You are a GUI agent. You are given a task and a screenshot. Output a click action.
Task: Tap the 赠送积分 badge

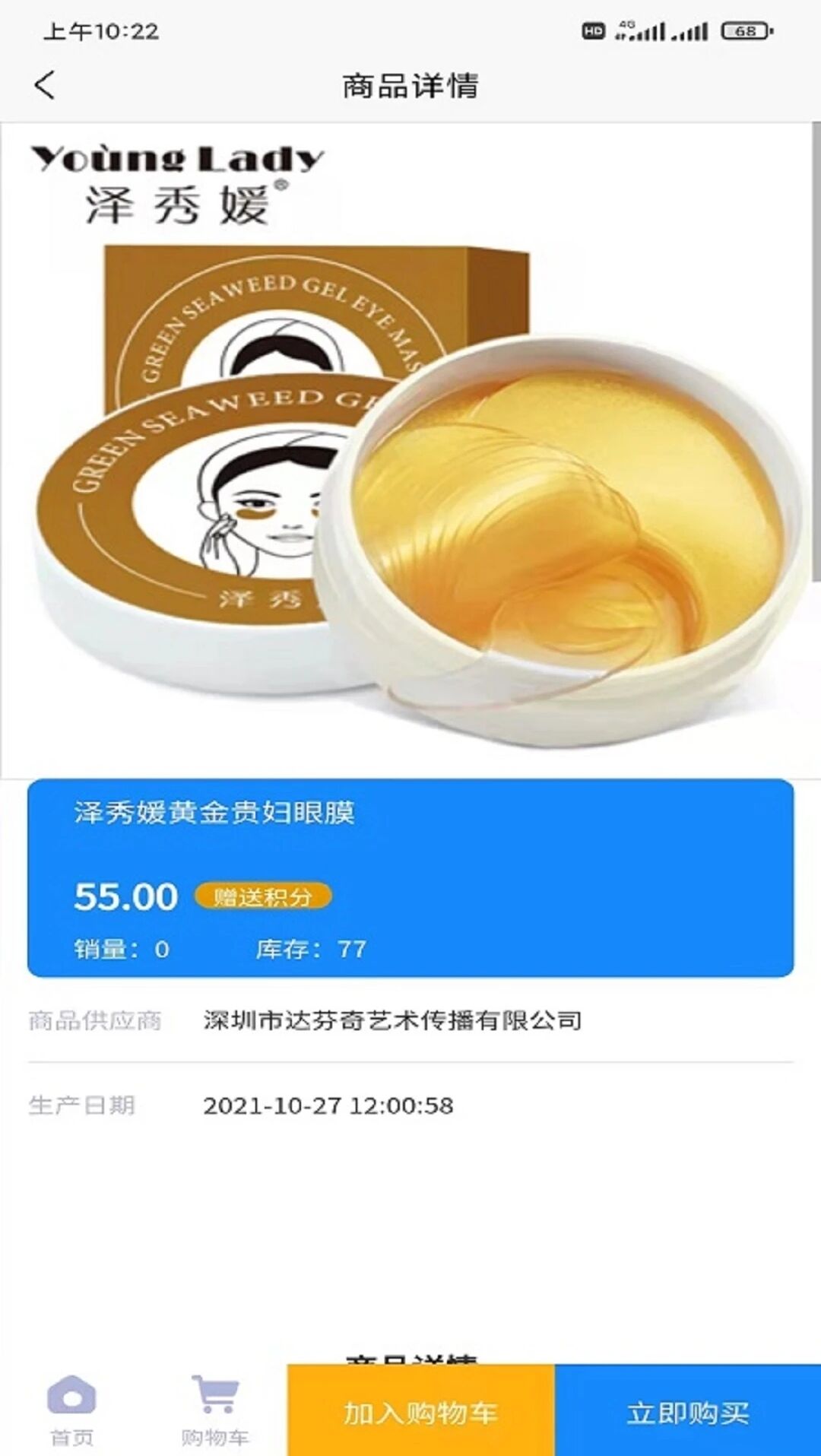coord(263,897)
